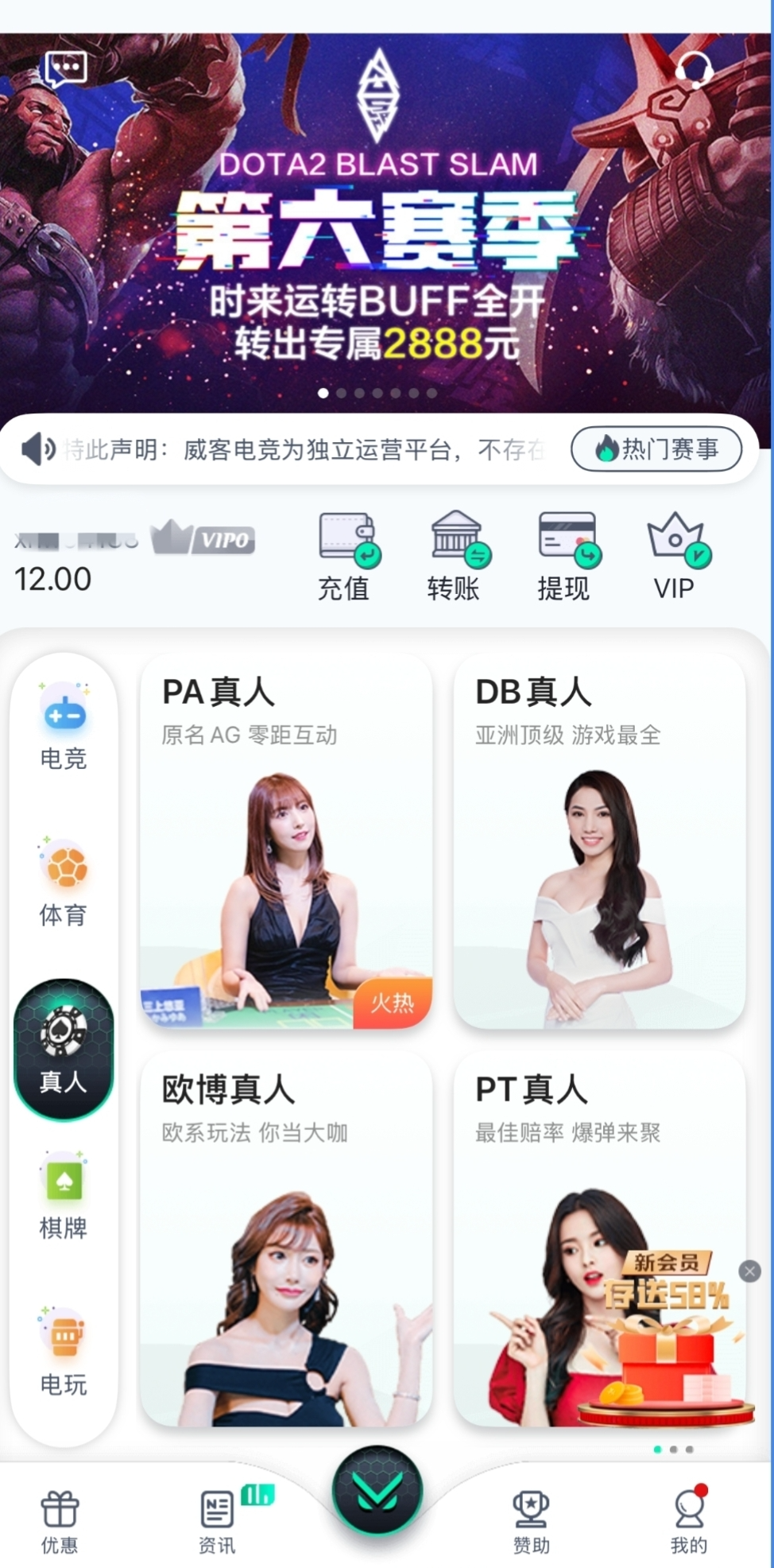Switch to the 优惠 tab

pyautogui.click(x=60, y=1520)
